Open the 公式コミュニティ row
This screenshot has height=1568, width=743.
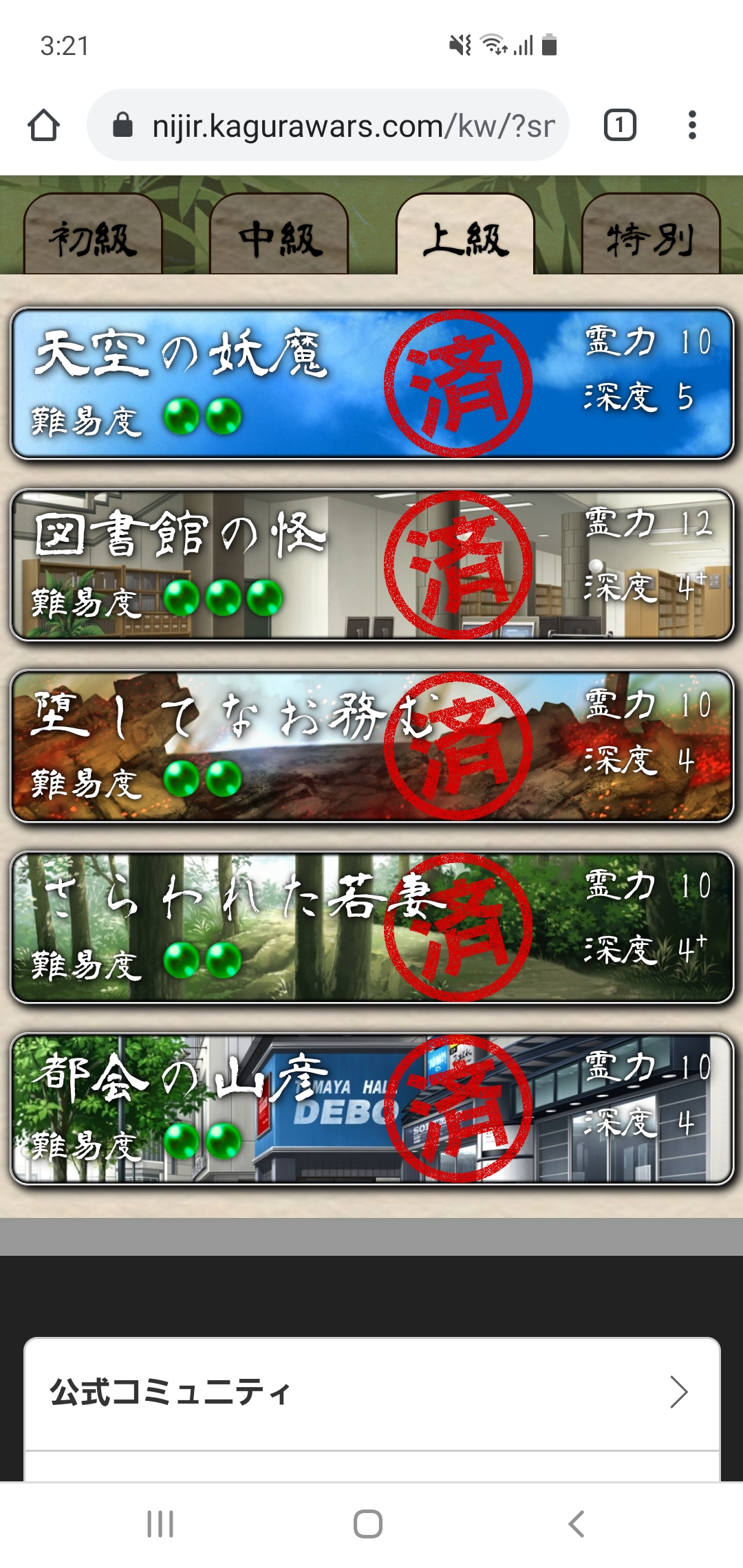click(371, 1393)
